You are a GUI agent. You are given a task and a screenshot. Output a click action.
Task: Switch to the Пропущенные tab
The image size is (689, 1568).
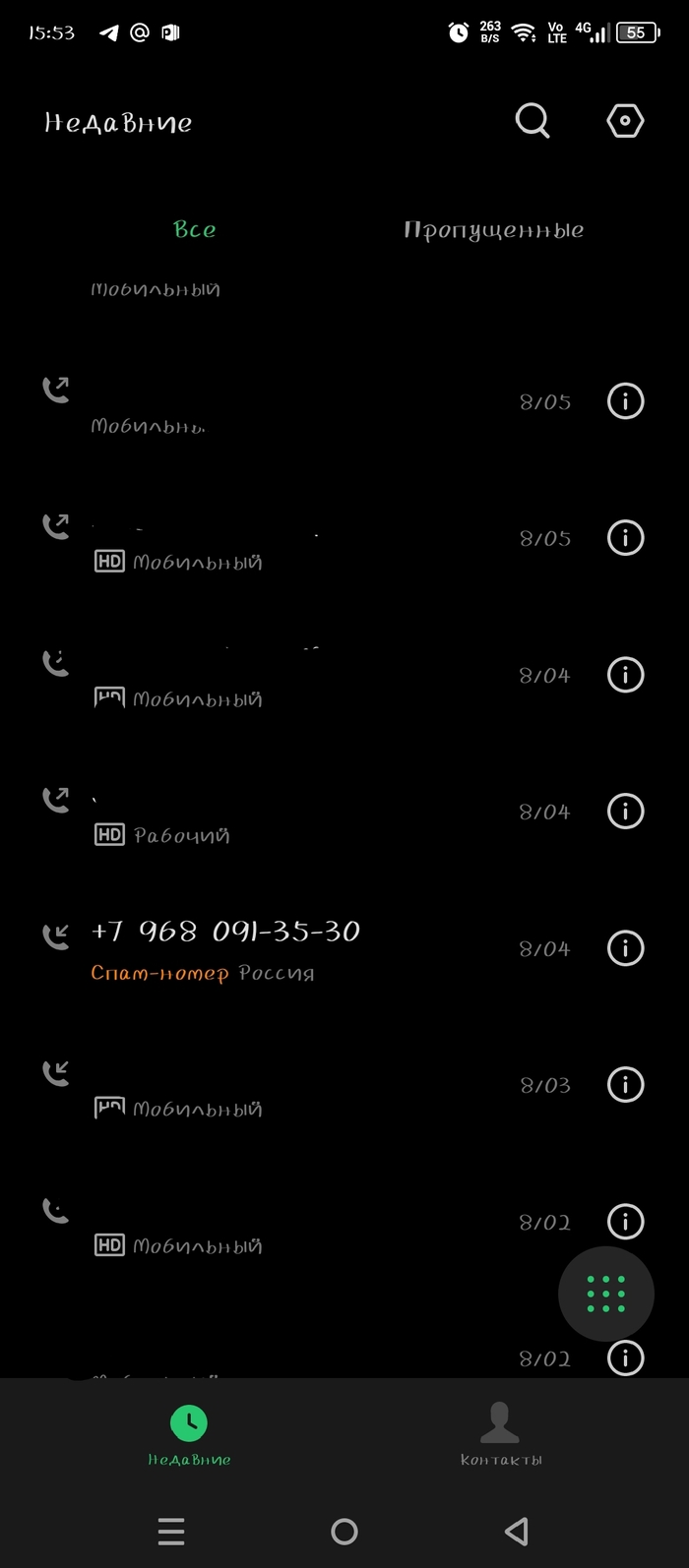point(493,230)
